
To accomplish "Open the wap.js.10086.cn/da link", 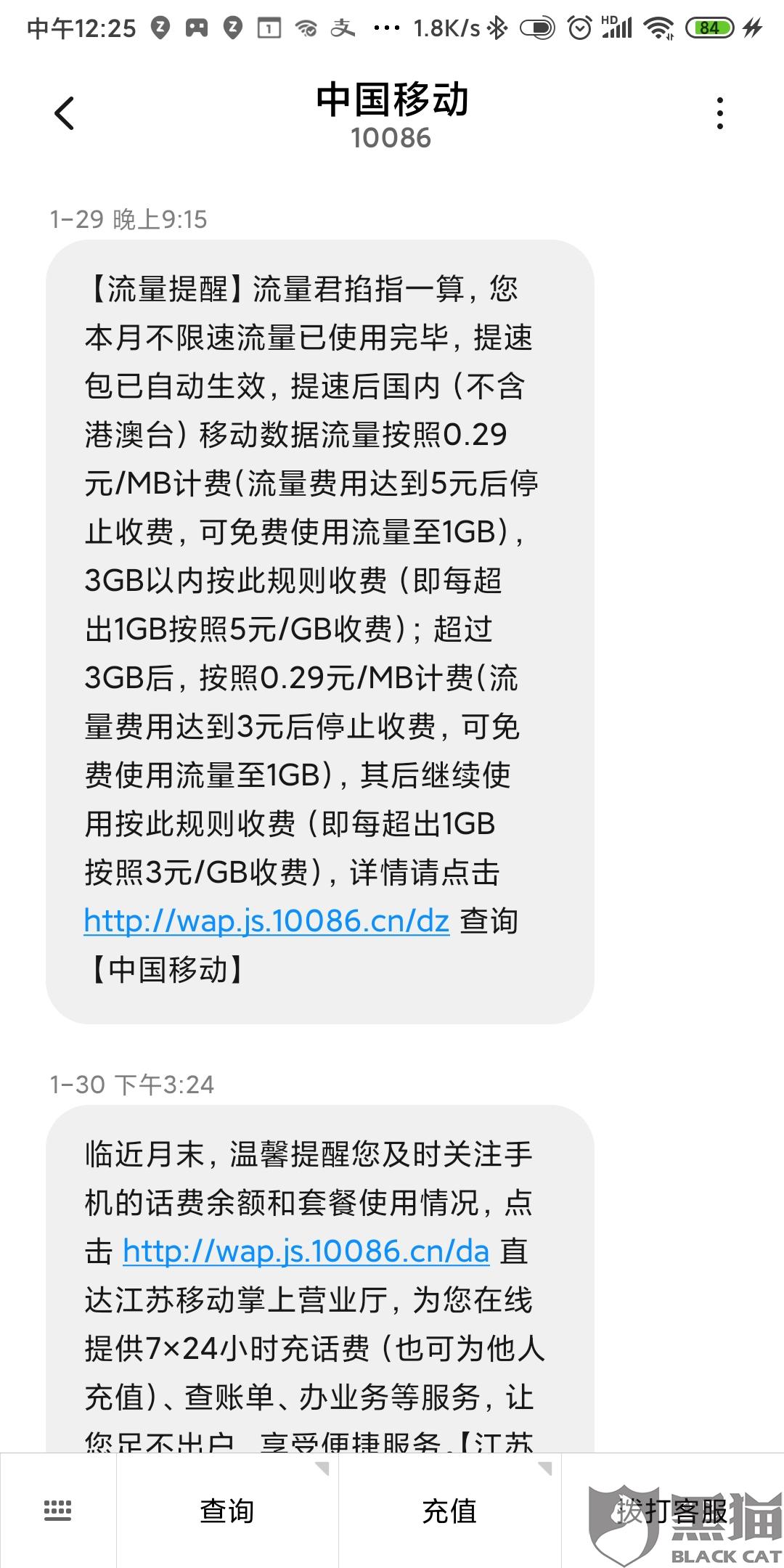I will click(306, 1251).
